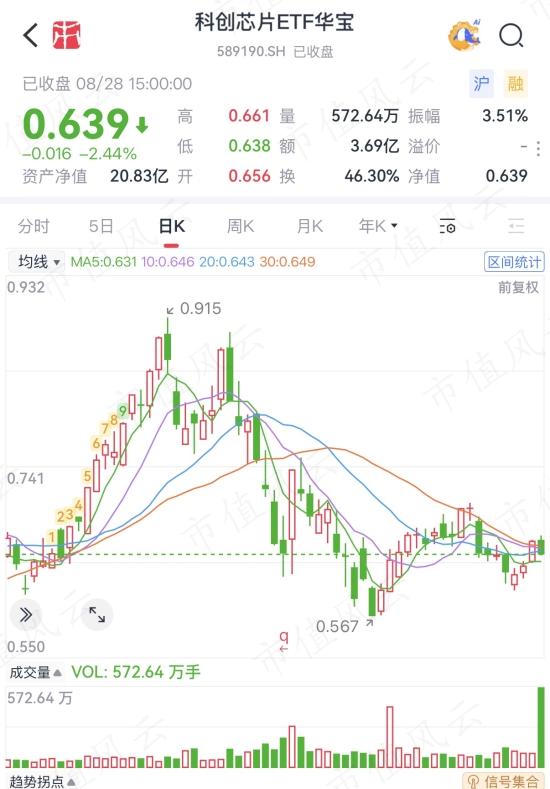Go back using the top-left arrow
This screenshot has height=789, width=550.
31,35
